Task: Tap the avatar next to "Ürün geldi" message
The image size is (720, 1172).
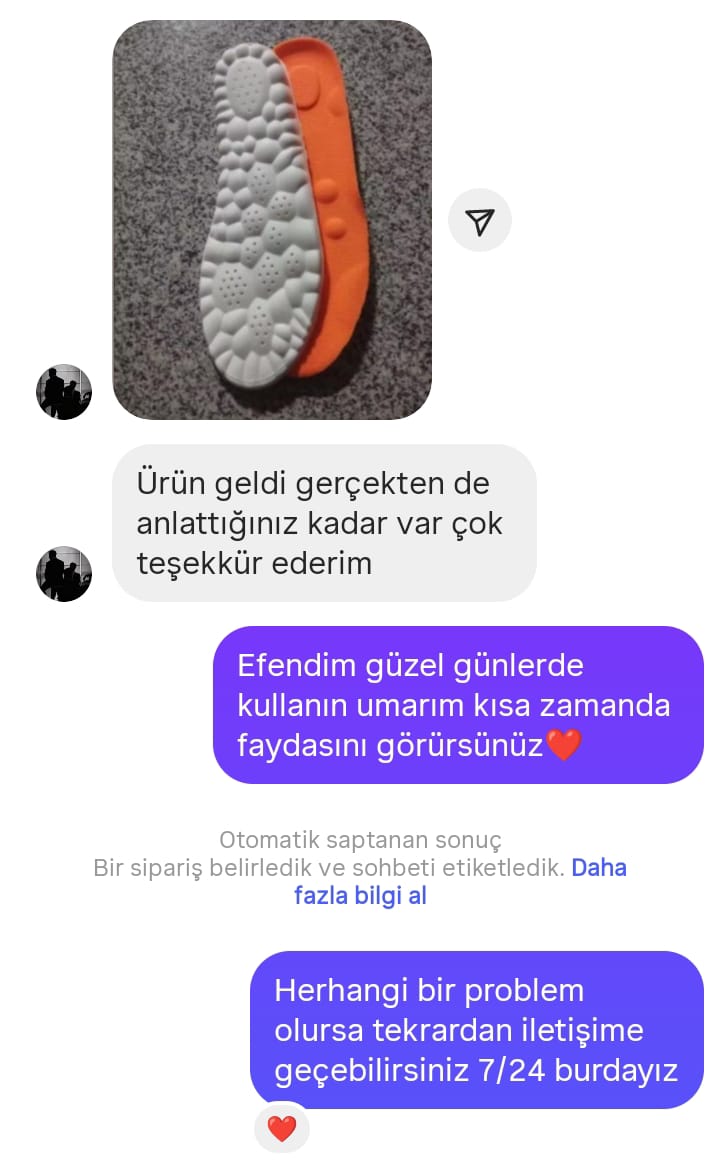Action: pos(64,574)
